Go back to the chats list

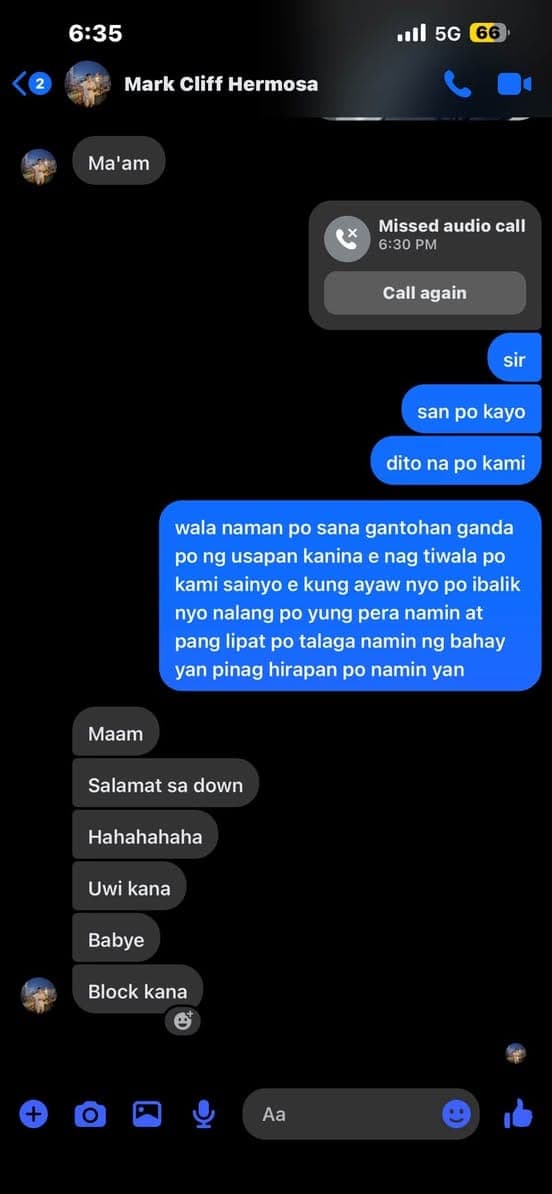pyautogui.click(x=31, y=84)
